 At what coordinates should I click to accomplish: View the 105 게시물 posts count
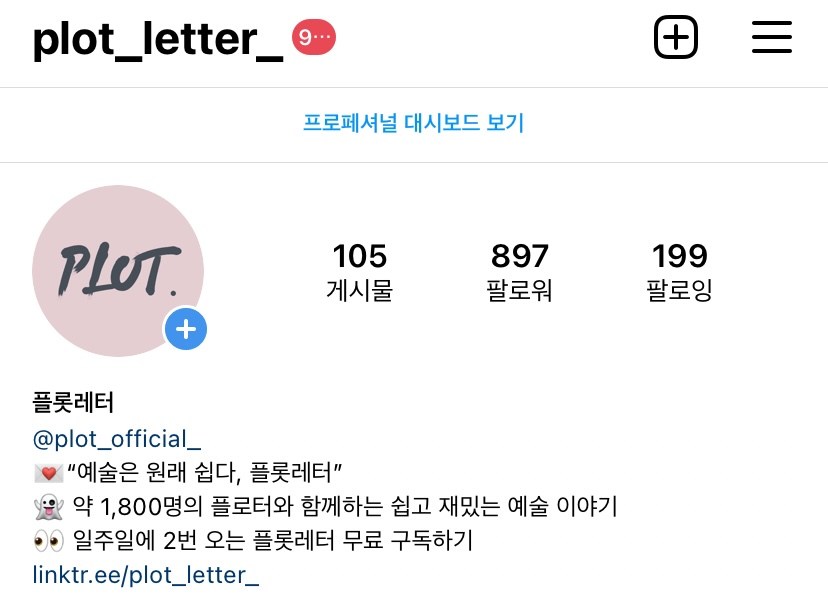coord(360,272)
